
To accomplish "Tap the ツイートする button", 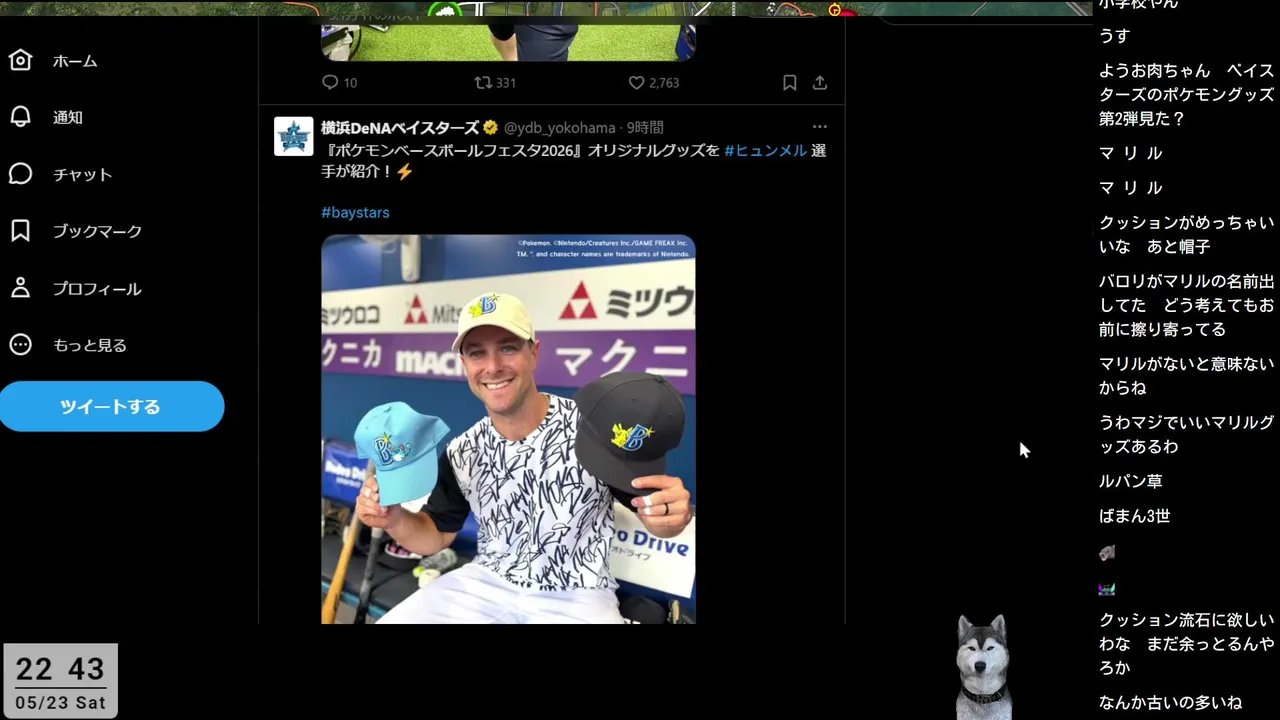I will tap(111, 406).
